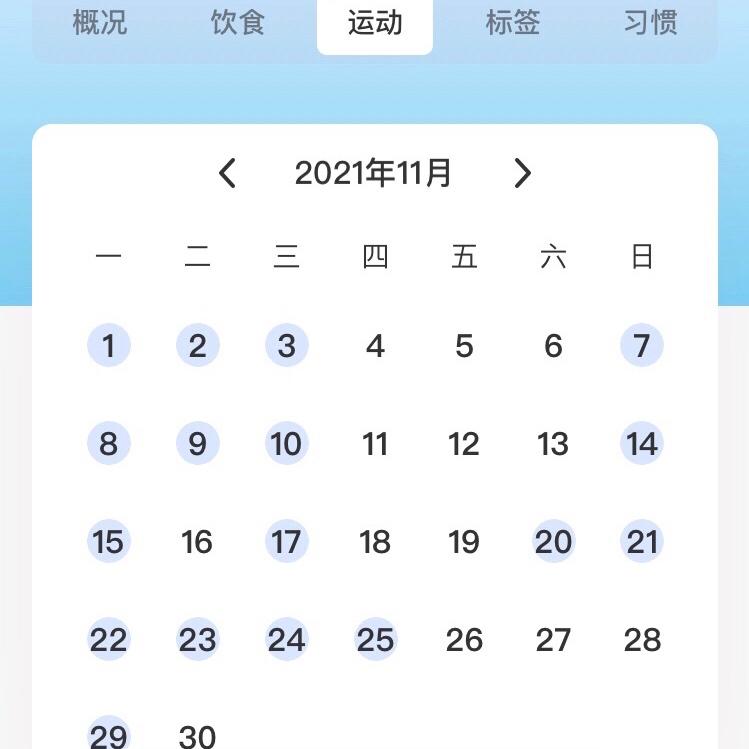Switch to the 概况 tab

coord(100,22)
